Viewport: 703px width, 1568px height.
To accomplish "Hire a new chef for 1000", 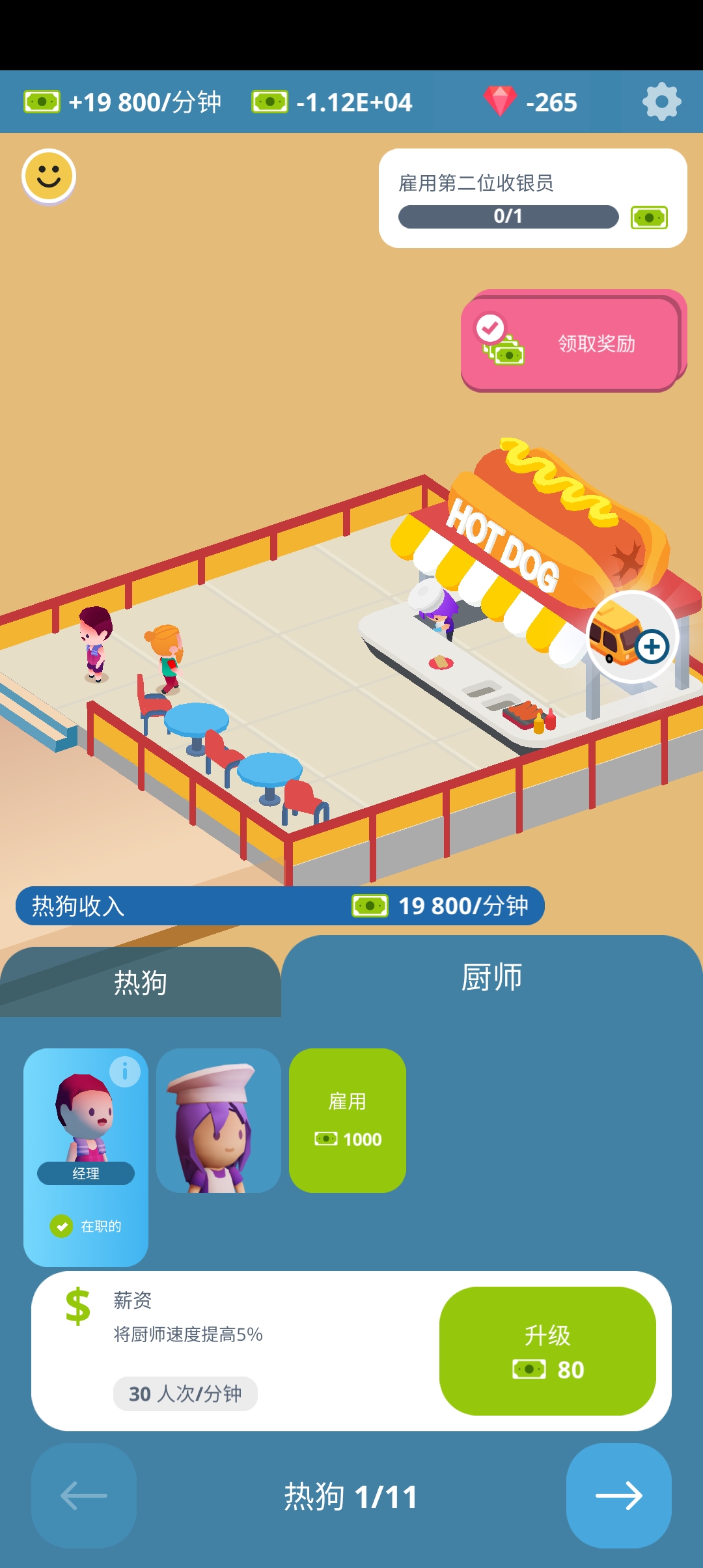I will 347,1121.
